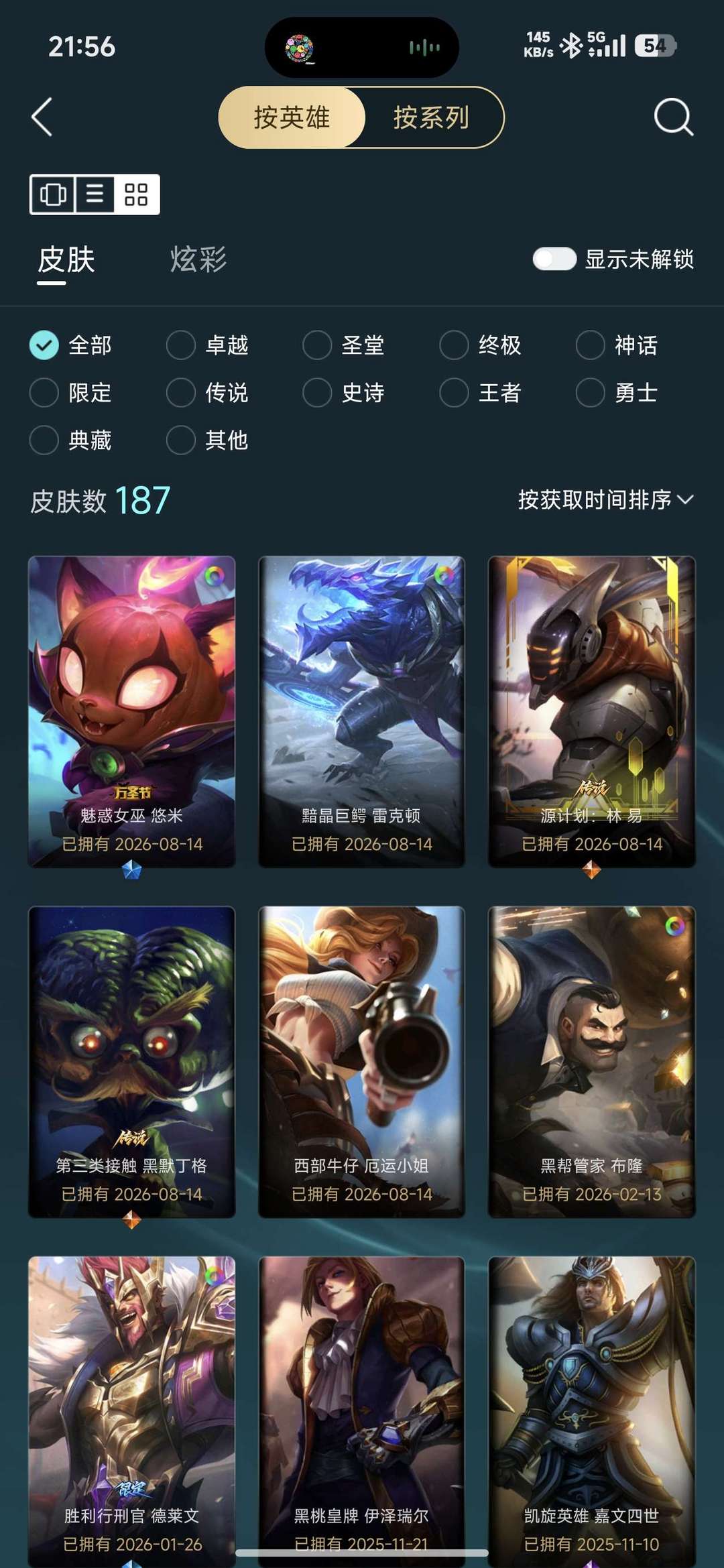The image size is (724, 1568).
Task: Open the search magnifier icon
Action: point(673,117)
